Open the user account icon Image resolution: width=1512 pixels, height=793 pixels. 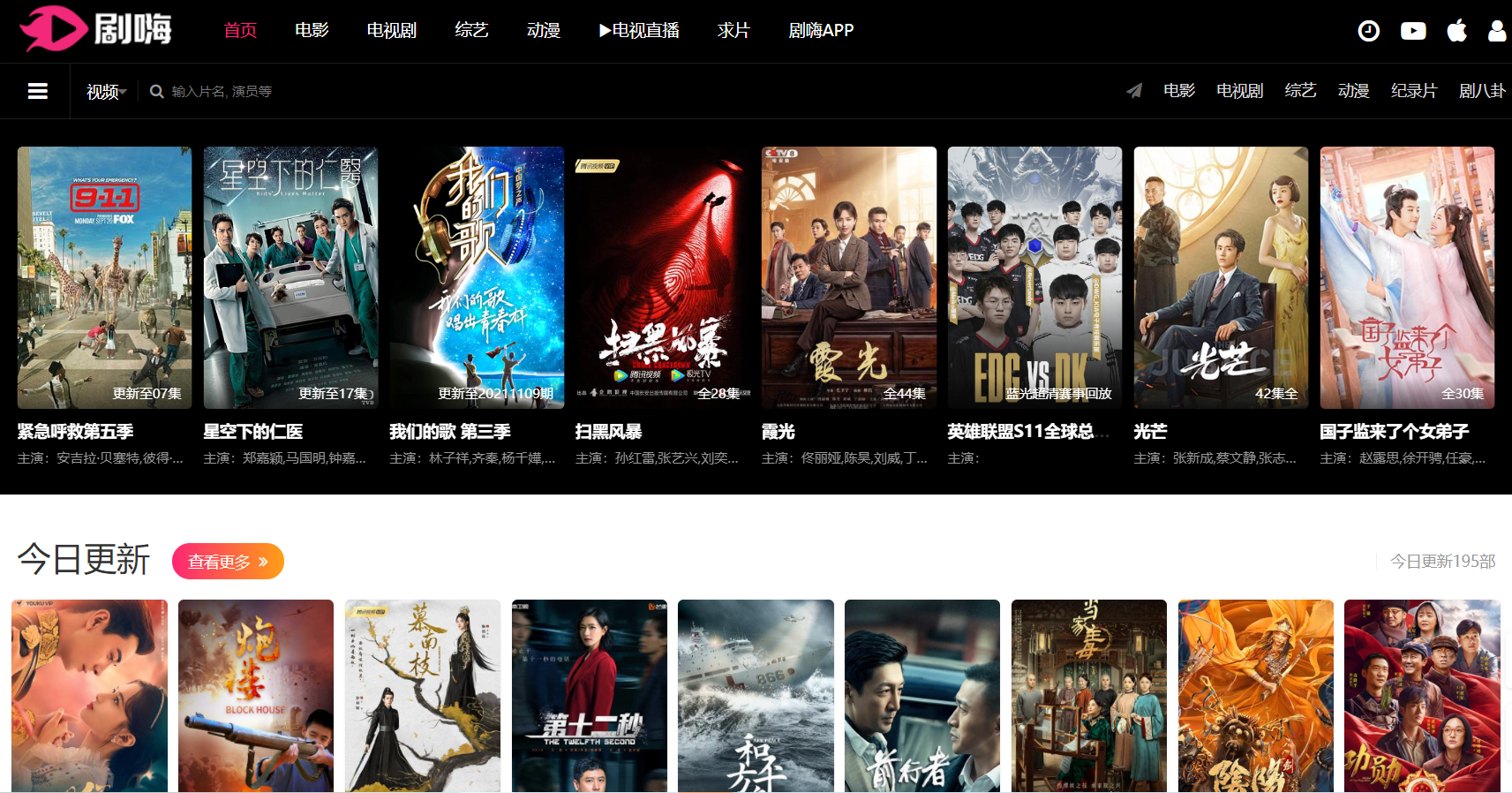point(1497,31)
